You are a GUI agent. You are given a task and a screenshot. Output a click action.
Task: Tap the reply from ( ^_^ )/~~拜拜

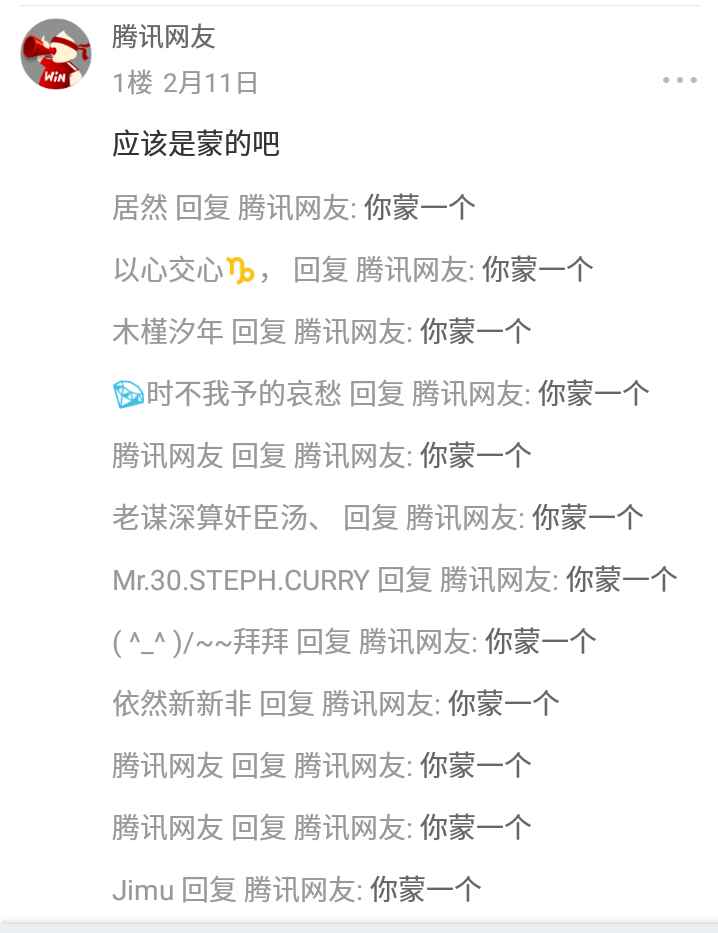354,642
